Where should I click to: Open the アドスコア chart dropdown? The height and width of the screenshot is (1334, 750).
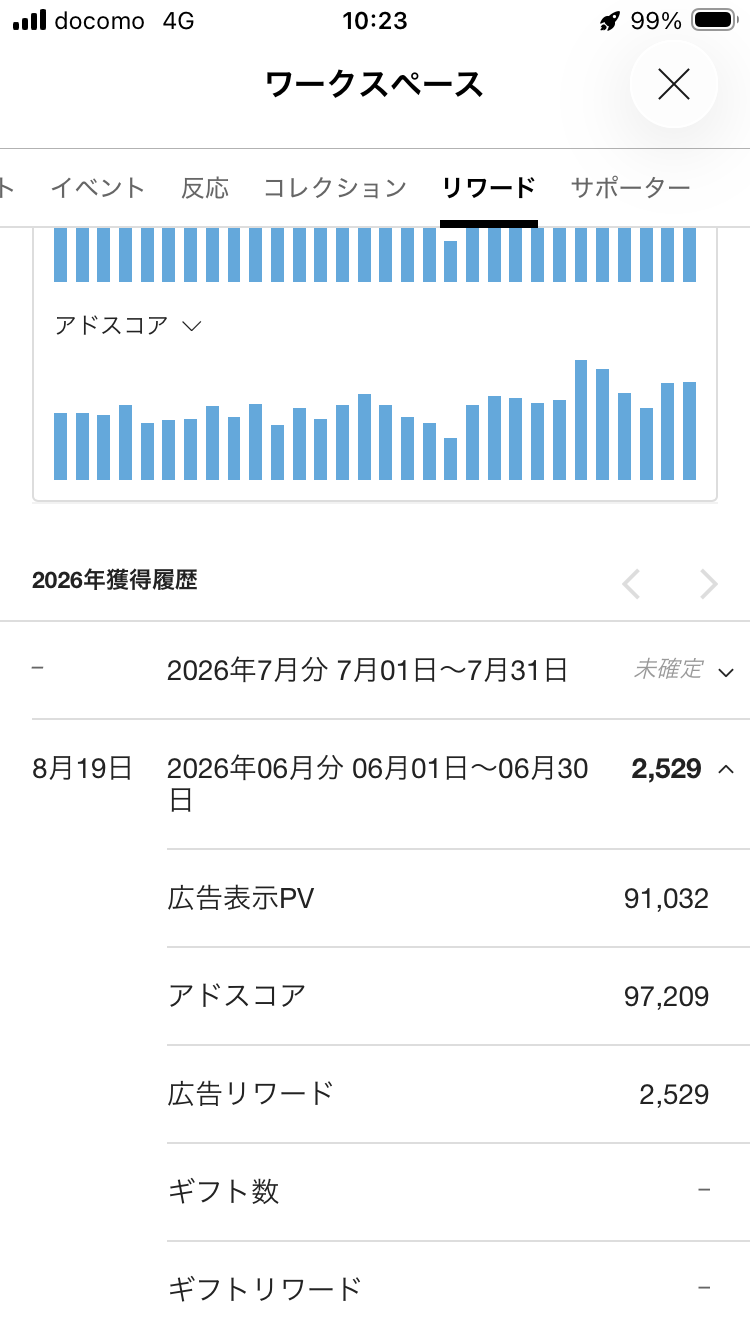pos(129,325)
